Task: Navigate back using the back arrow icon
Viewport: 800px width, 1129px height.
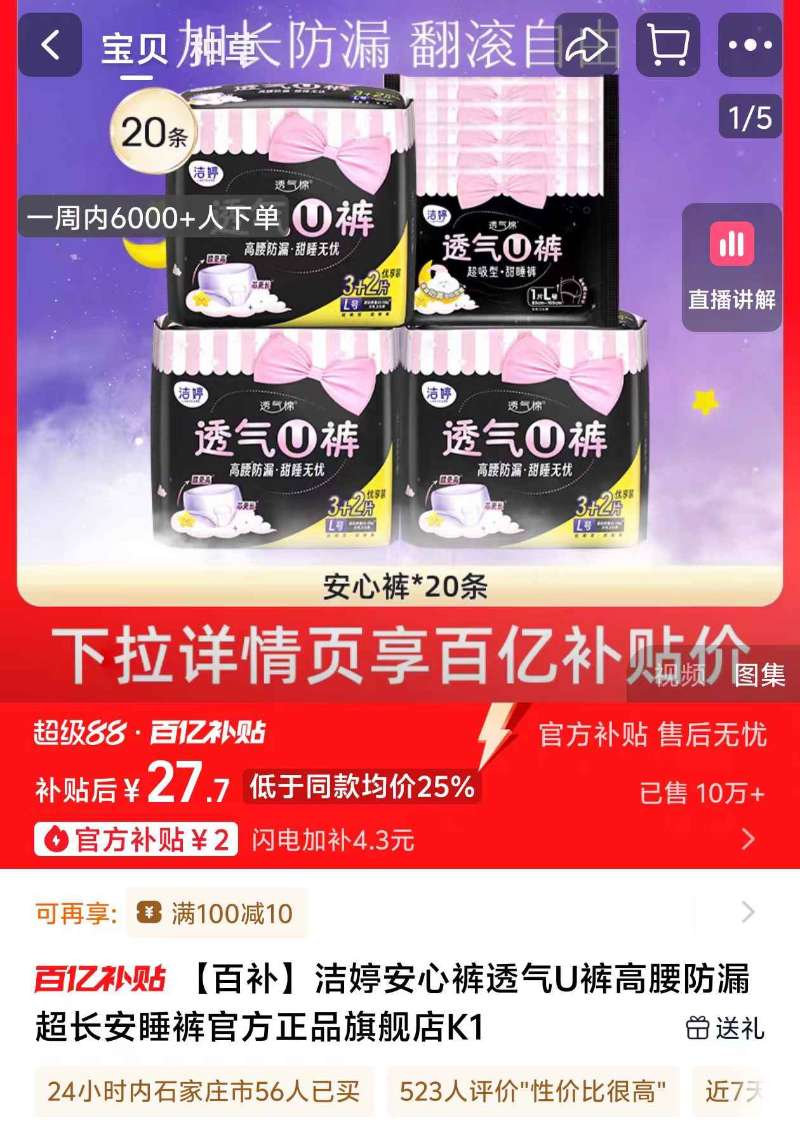Action: point(50,44)
